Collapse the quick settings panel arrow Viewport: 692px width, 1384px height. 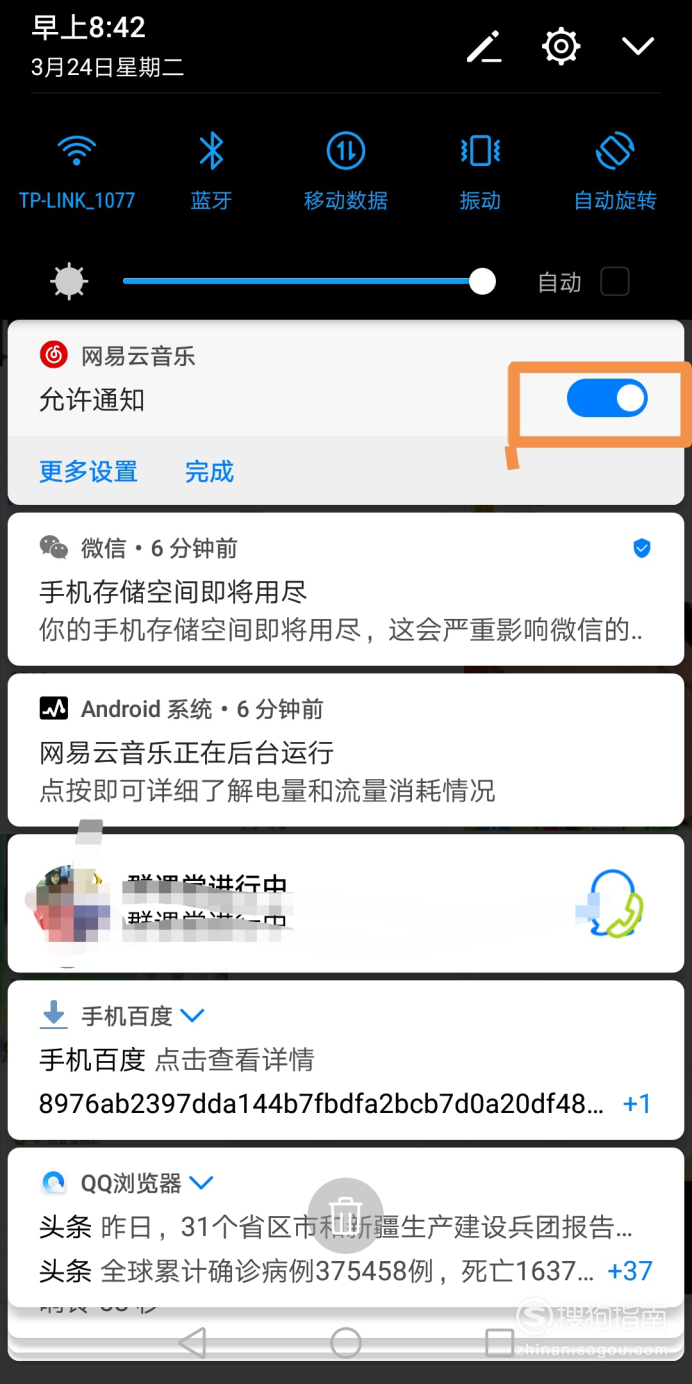point(638,46)
